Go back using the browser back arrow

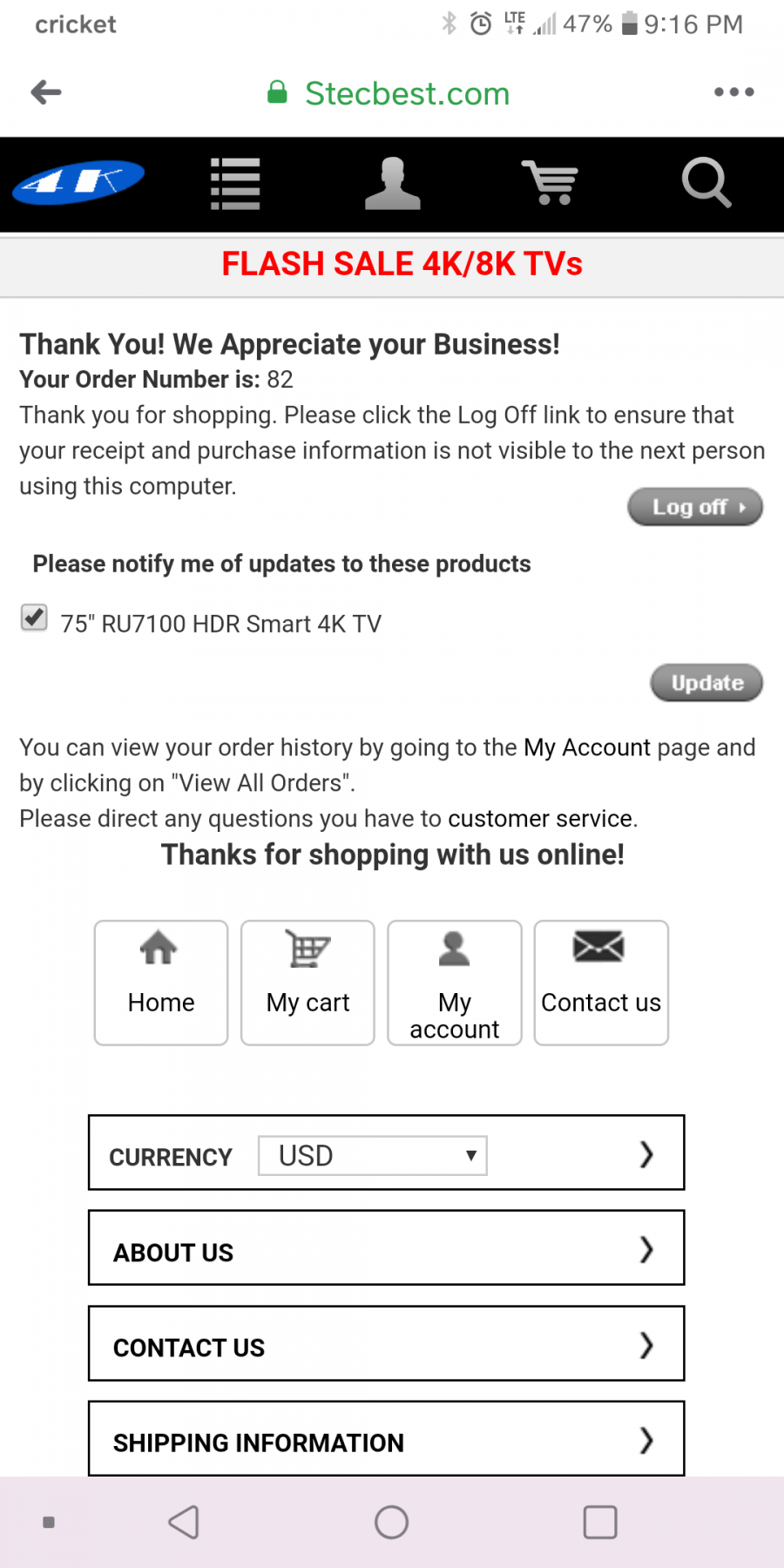coord(46,91)
